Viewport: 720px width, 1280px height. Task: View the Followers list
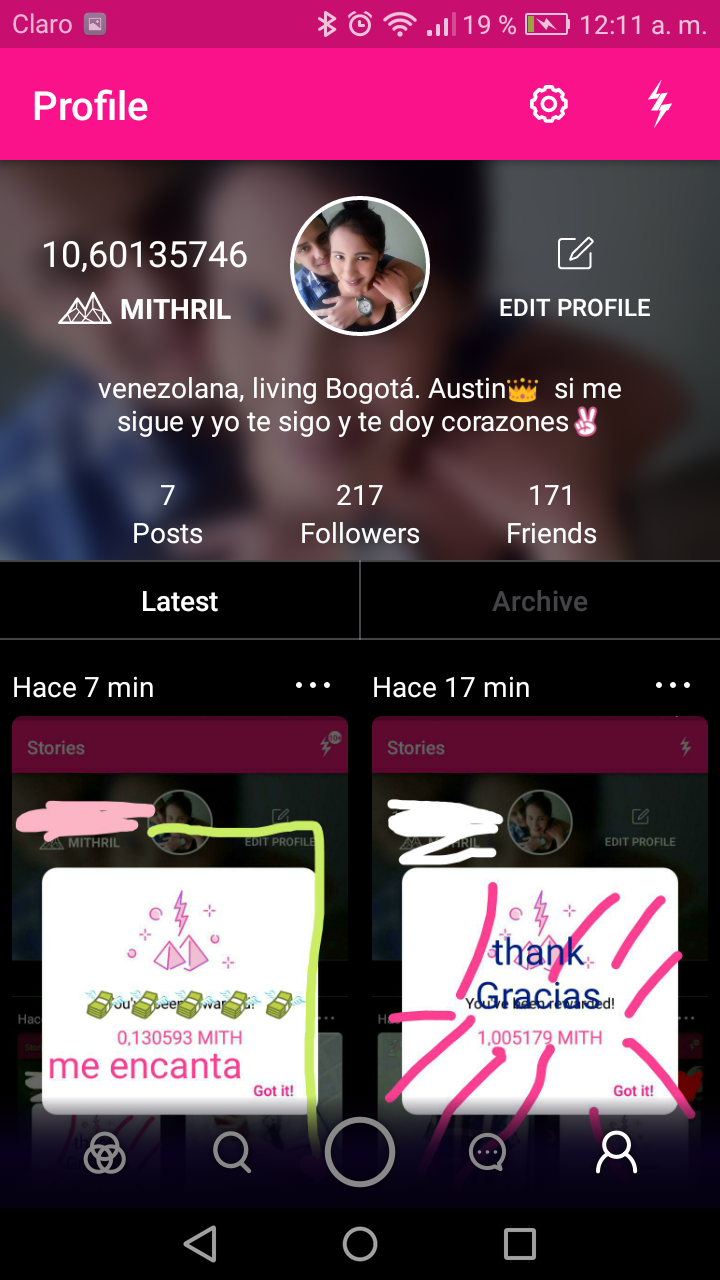pyautogui.click(x=360, y=514)
